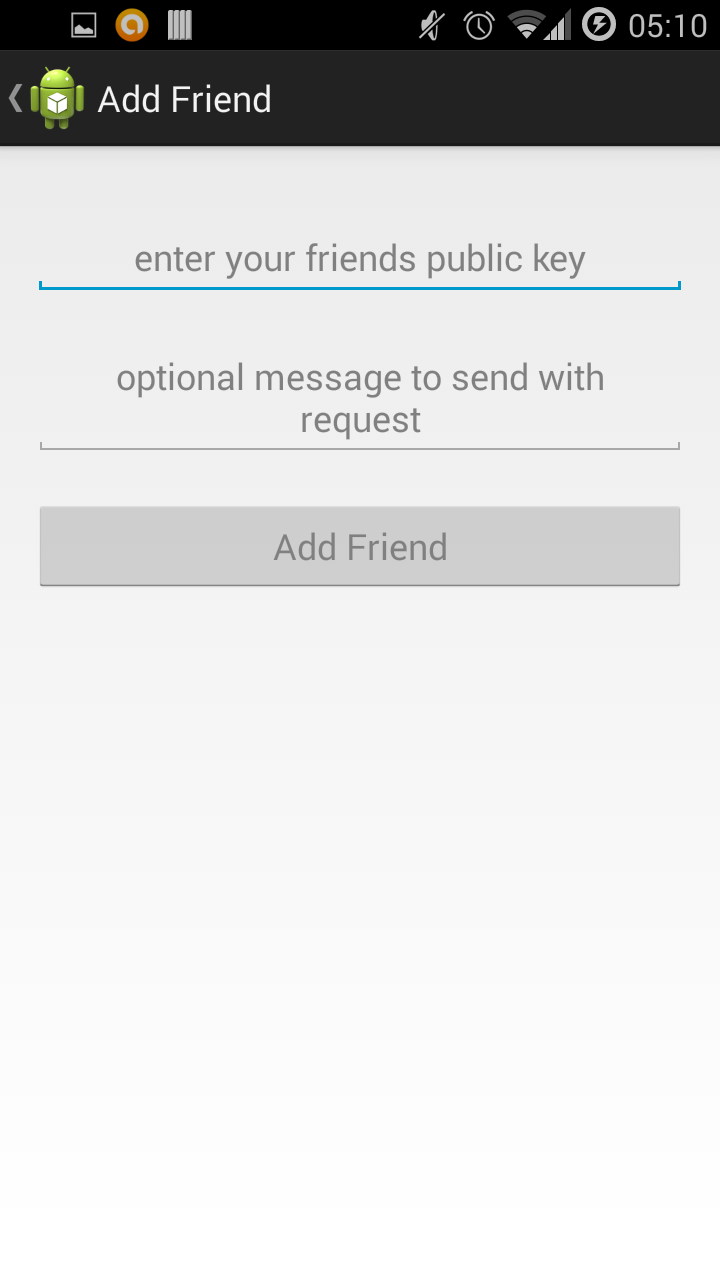Go back using the app icon arrow
This screenshot has width=720, height=1280.
pyautogui.click(x=45, y=98)
